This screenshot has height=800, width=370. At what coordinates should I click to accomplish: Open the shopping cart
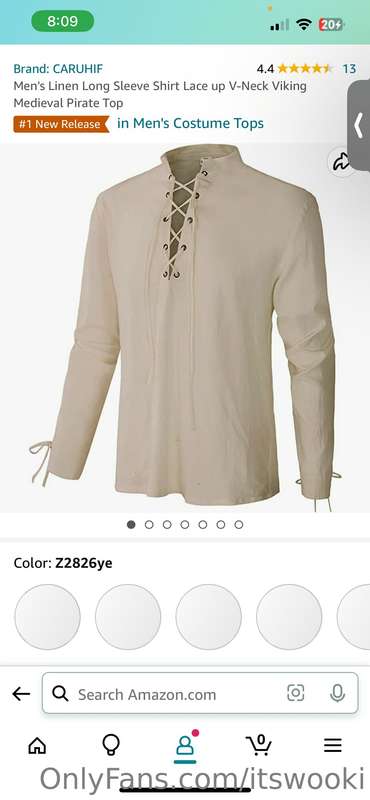(259, 745)
